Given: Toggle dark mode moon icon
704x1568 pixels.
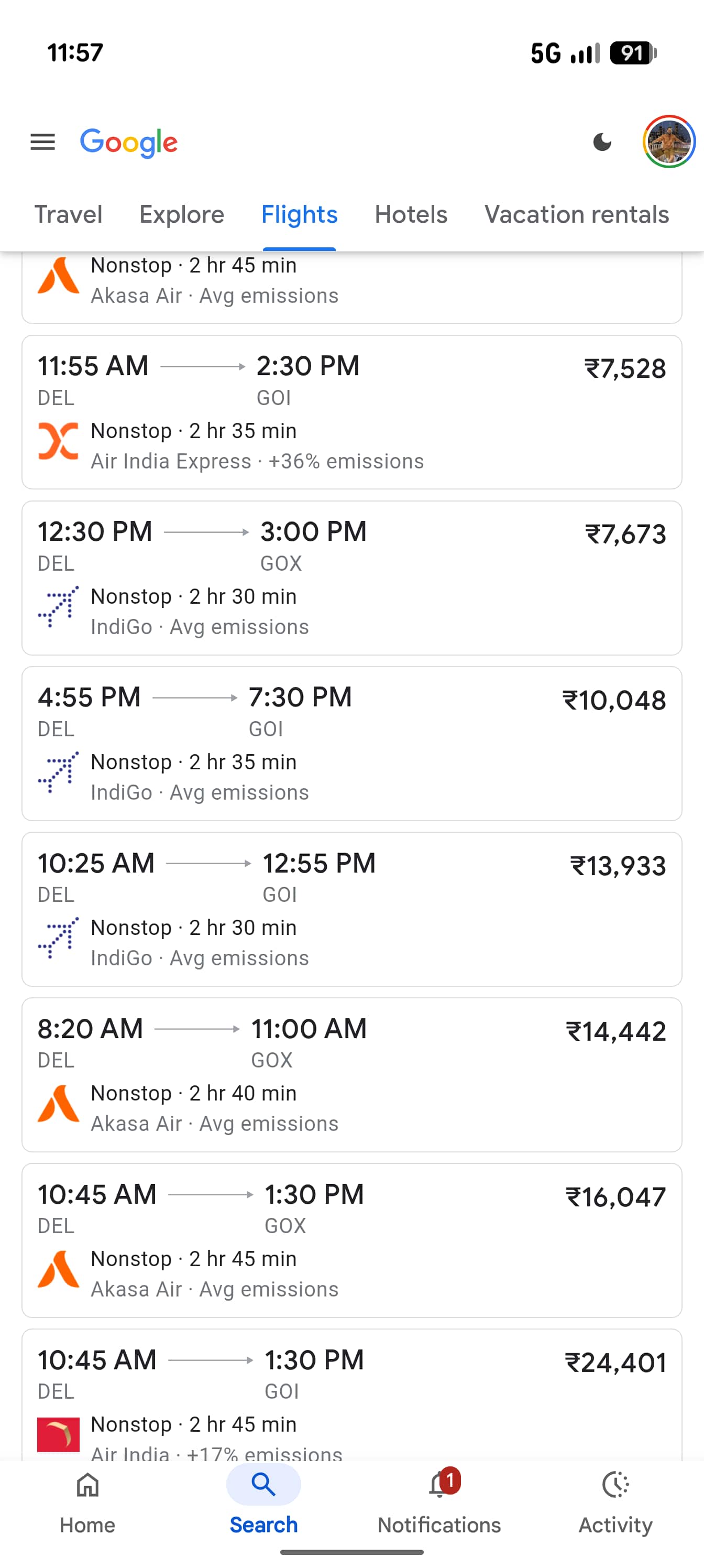Looking at the screenshot, I should [x=602, y=143].
